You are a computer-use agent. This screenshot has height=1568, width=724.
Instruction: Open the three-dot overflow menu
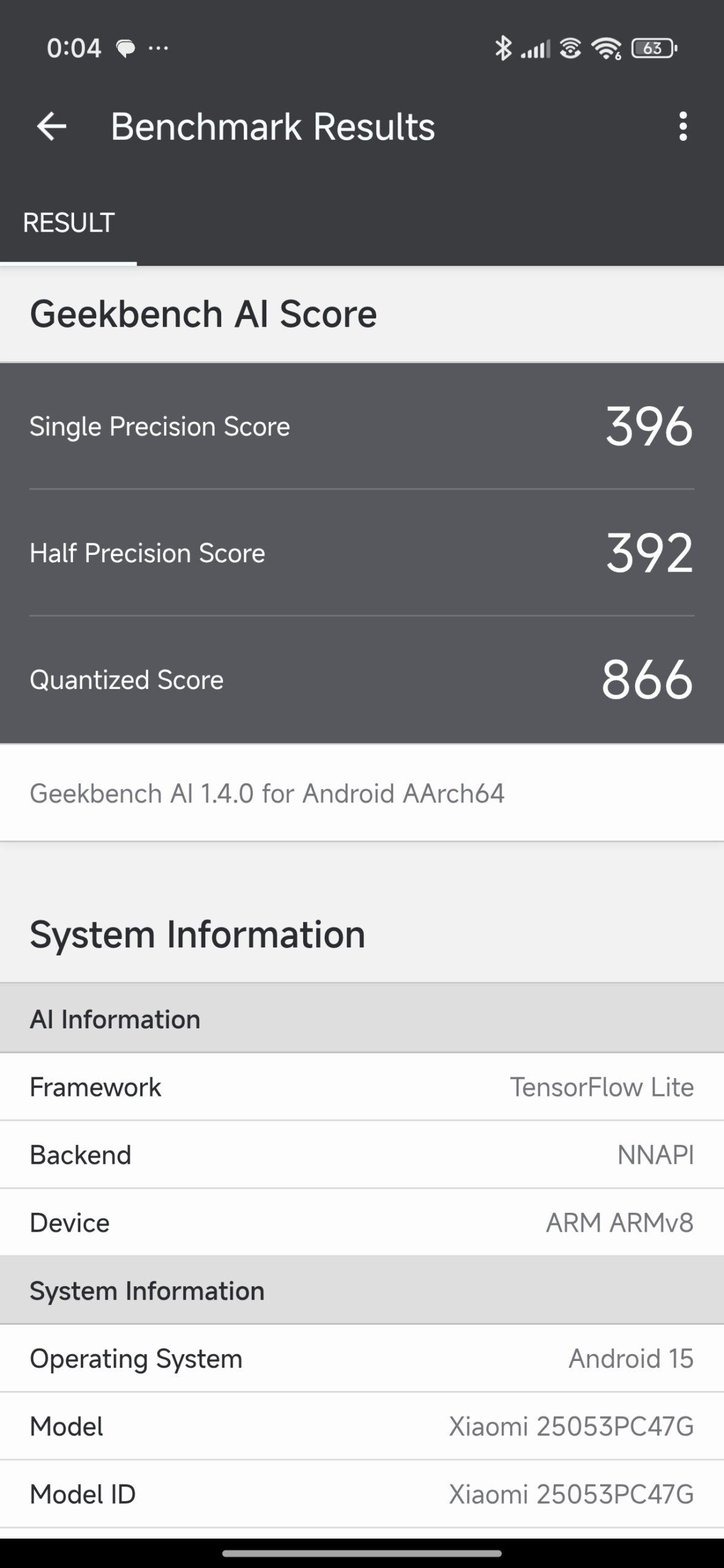click(x=683, y=127)
